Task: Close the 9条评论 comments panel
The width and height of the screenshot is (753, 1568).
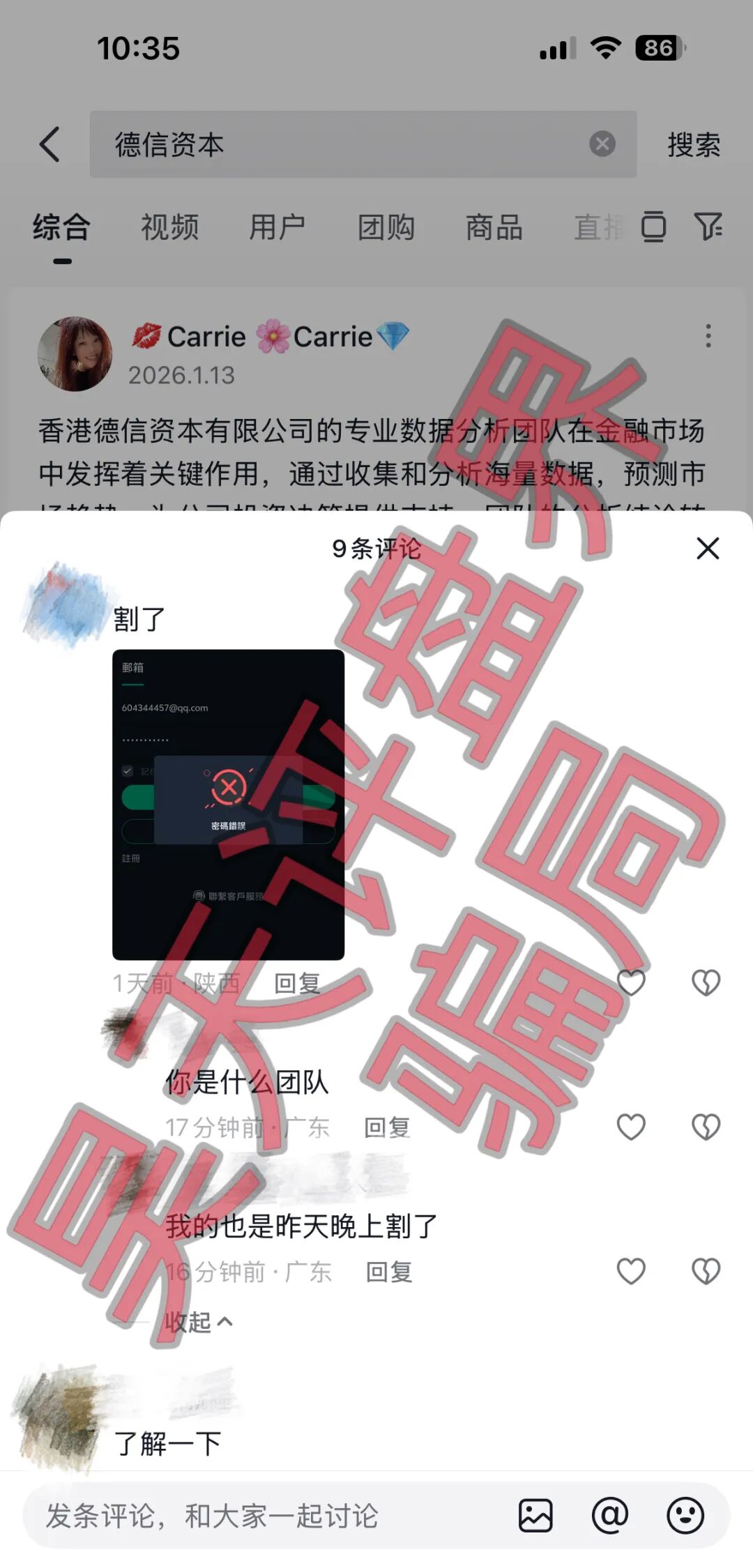Action: [x=708, y=549]
